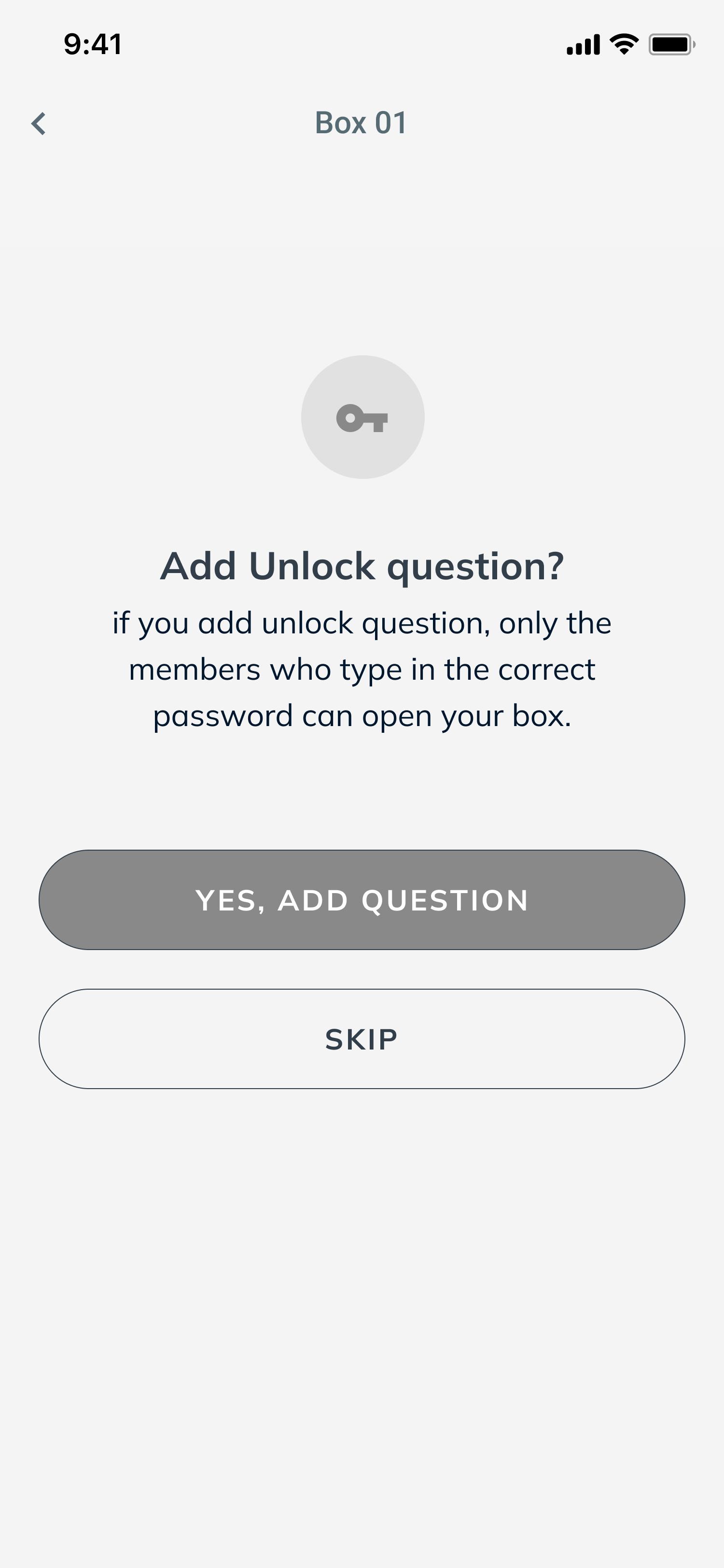Skip adding an unlock question

pos(362,1038)
